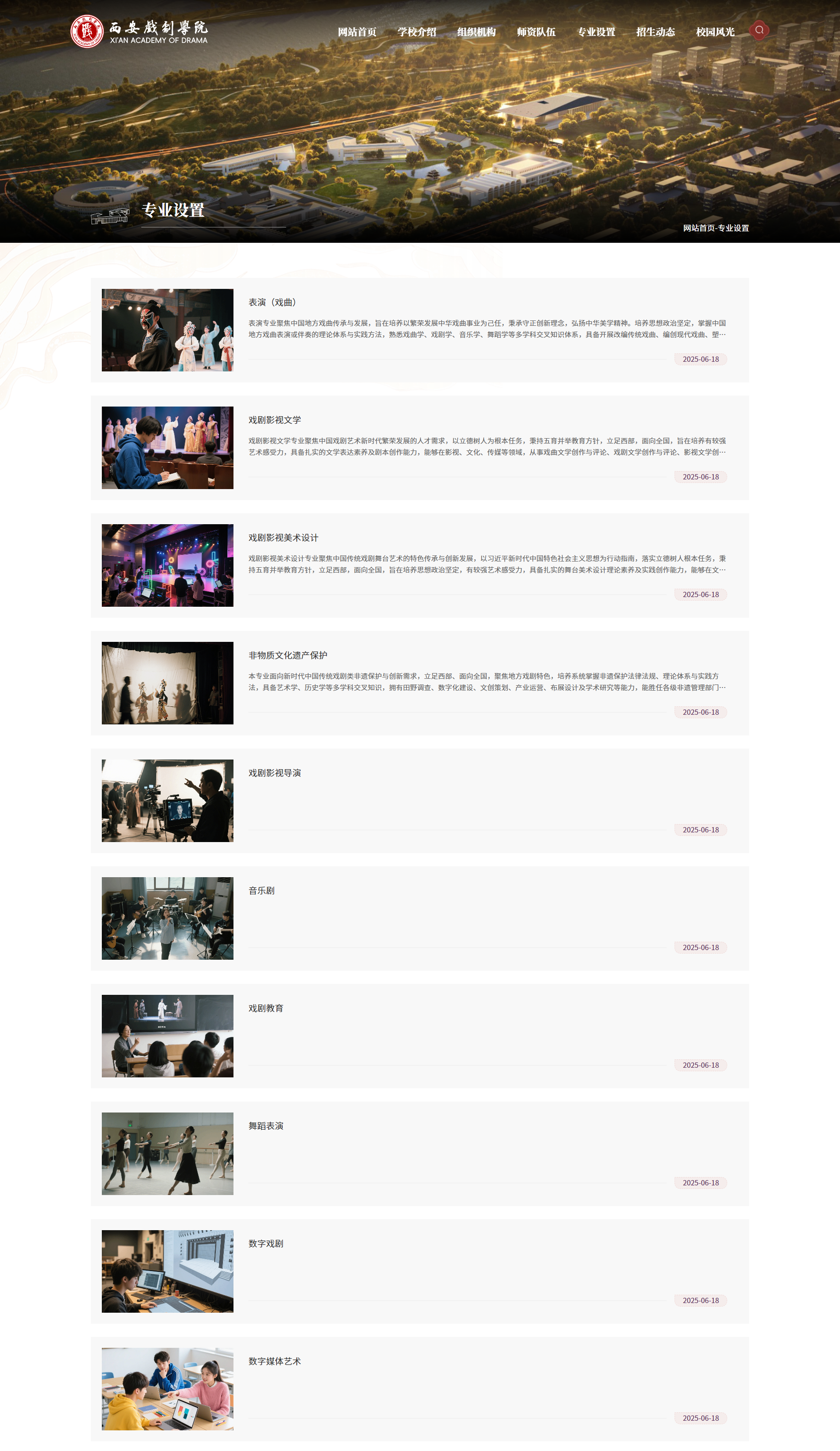
Task: Open the 戏剧影视文学 major card
Action: pyautogui.click(x=275, y=420)
